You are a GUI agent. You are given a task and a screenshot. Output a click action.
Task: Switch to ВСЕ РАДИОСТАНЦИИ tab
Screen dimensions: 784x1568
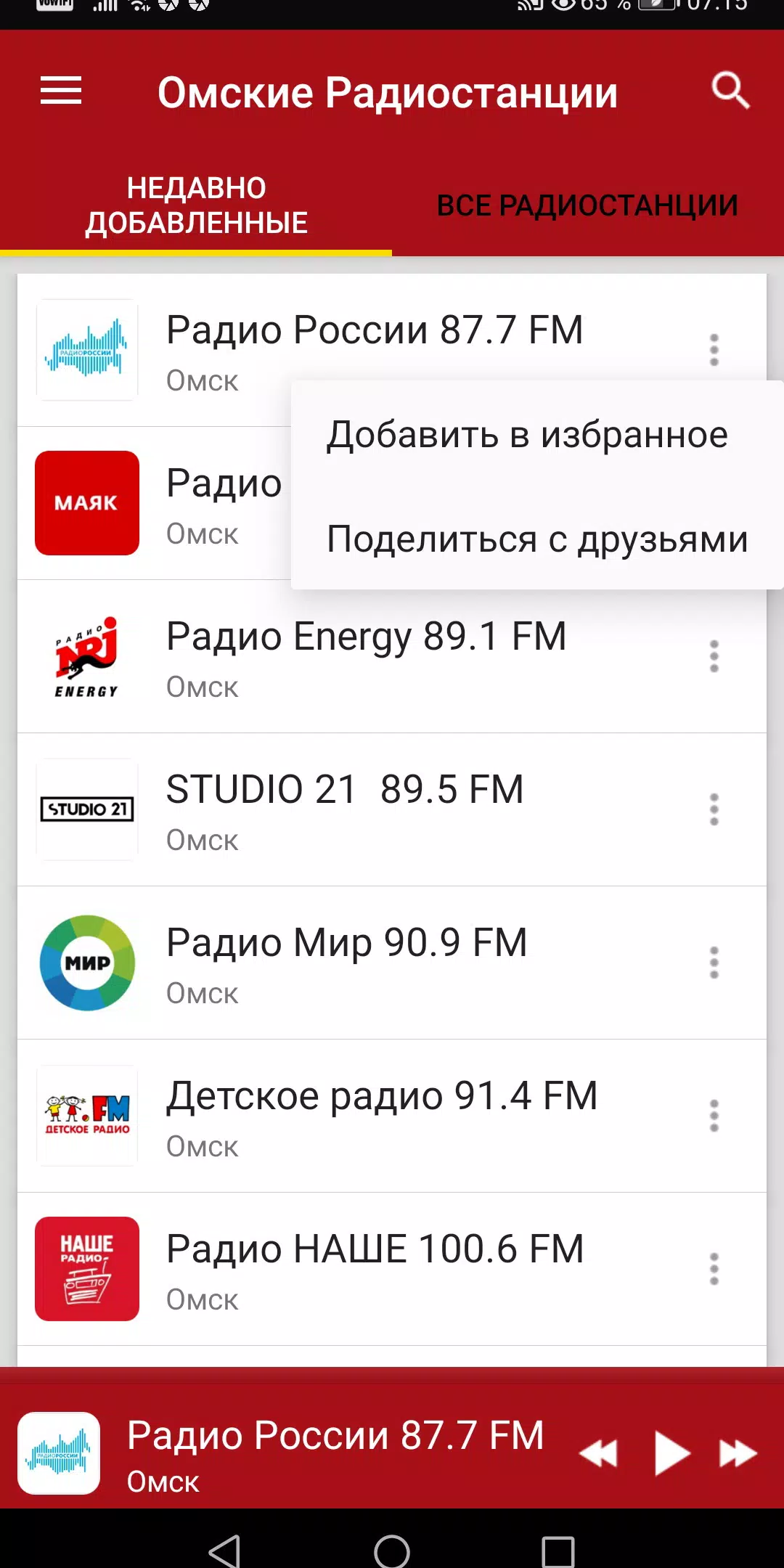[588, 205]
